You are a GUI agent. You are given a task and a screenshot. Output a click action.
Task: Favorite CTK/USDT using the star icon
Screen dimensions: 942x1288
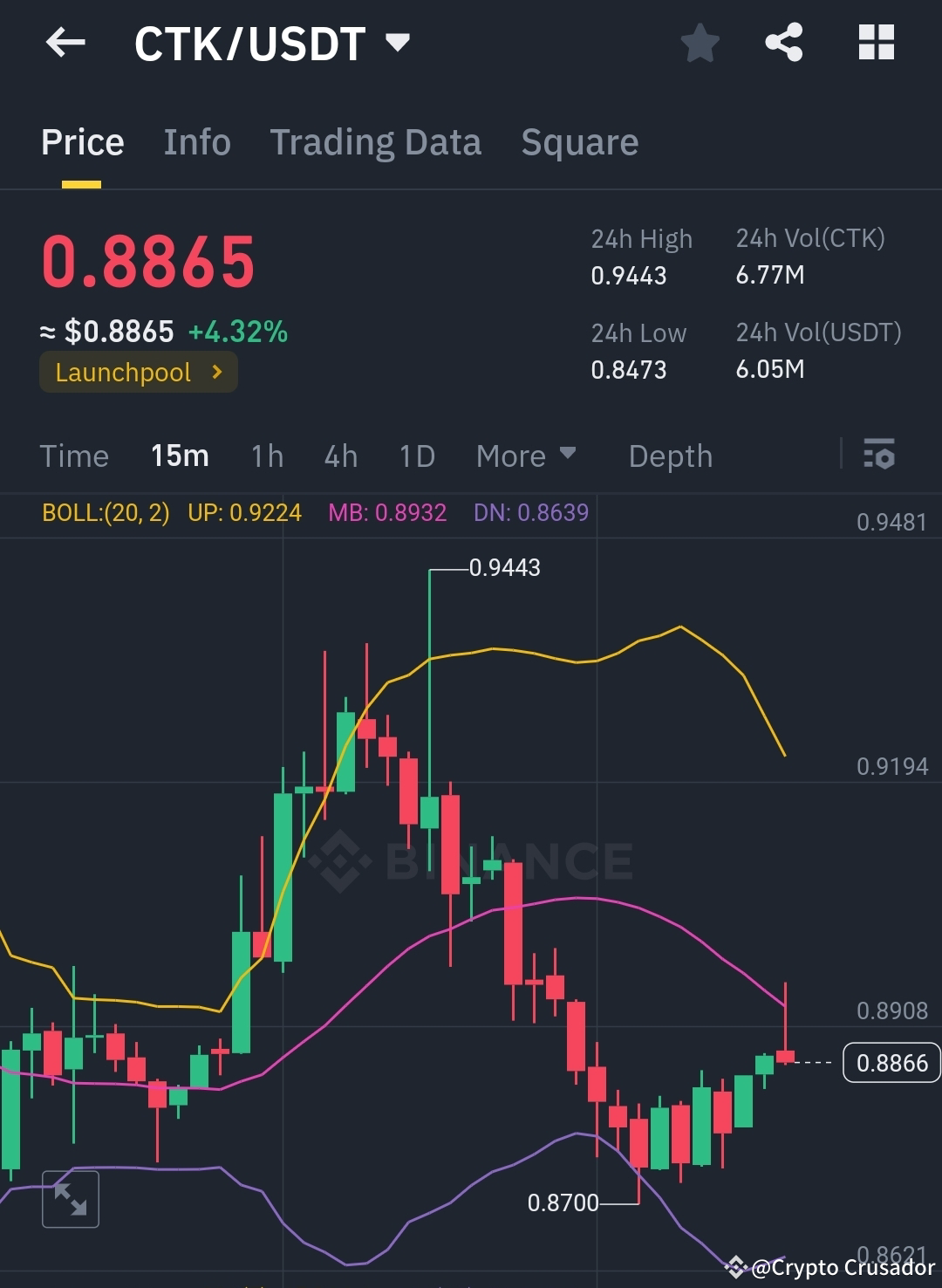700,42
